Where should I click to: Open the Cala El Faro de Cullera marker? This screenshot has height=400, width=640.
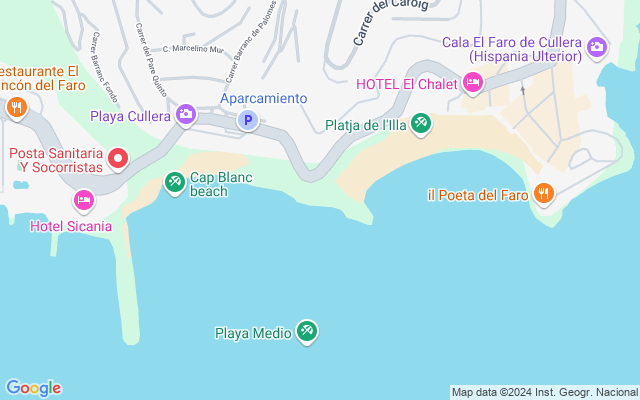click(597, 46)
